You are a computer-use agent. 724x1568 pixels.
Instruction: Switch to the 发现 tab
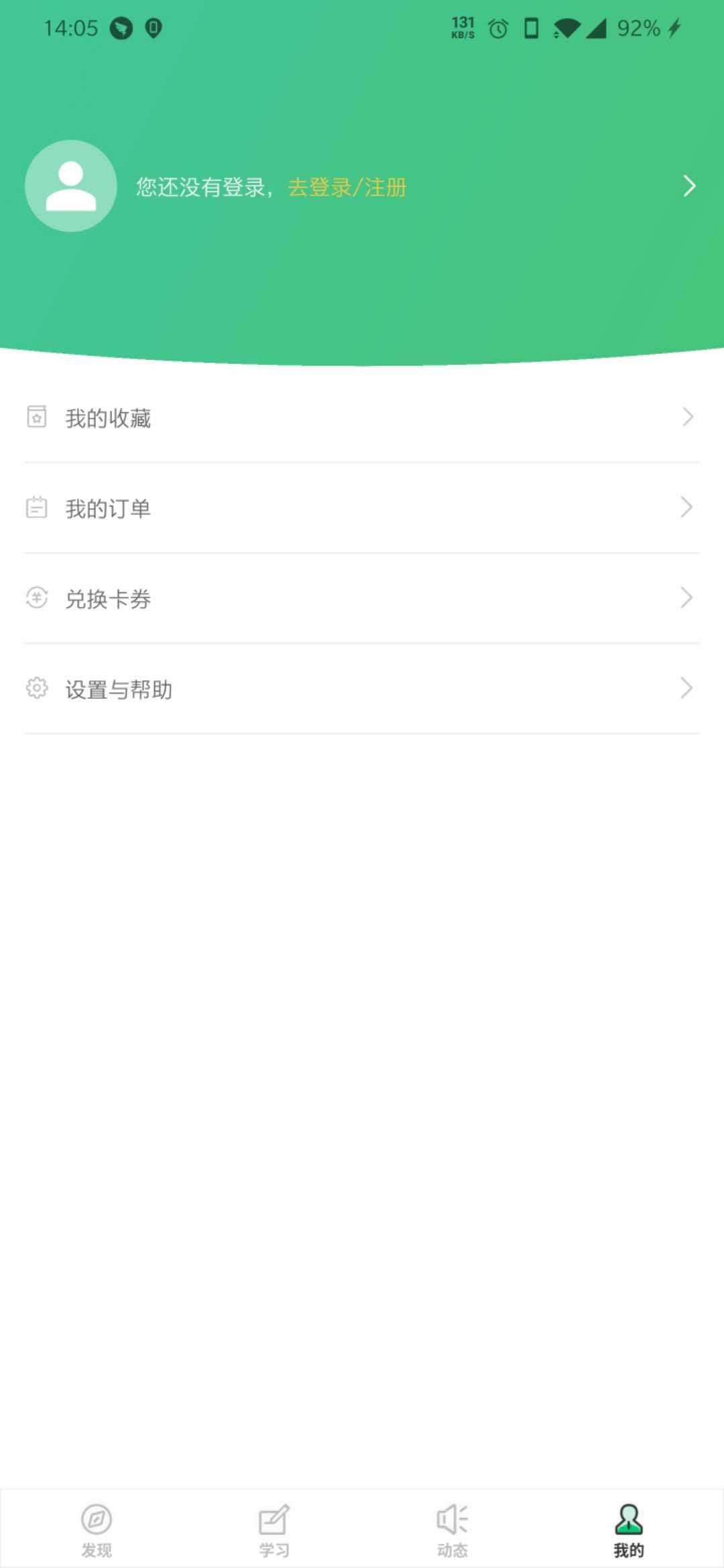(x=97, y=1529)
